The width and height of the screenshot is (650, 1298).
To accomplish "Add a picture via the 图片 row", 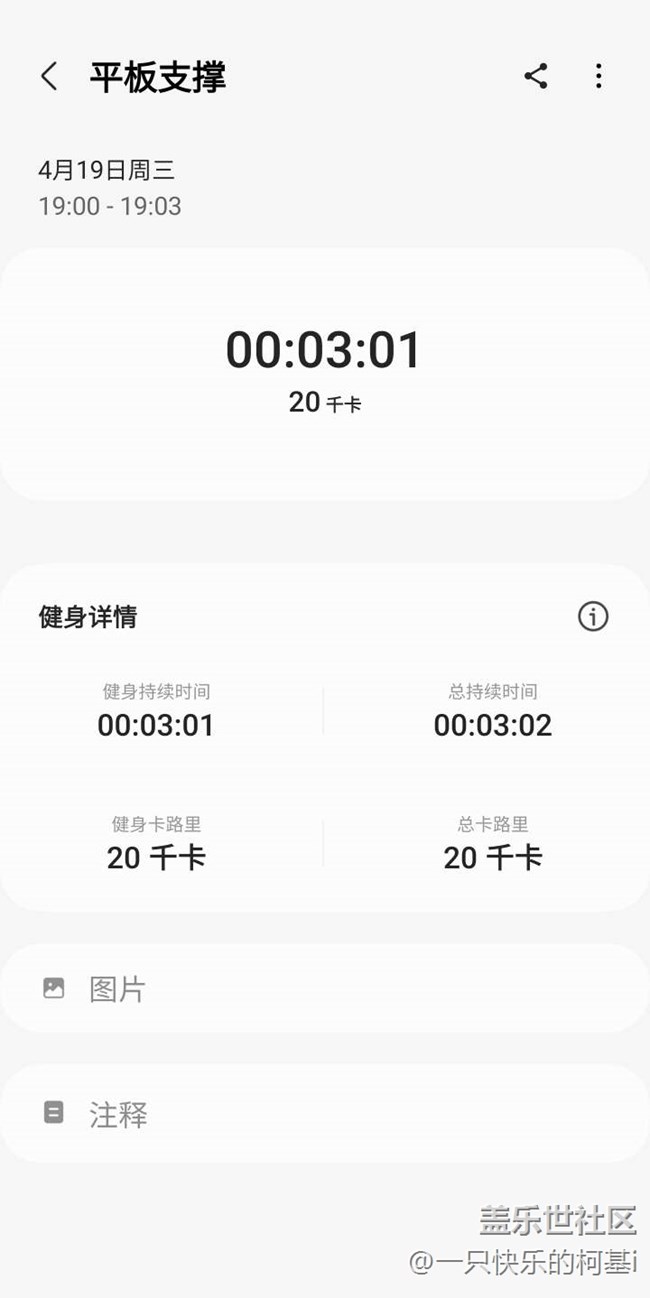I will point(324,989).
